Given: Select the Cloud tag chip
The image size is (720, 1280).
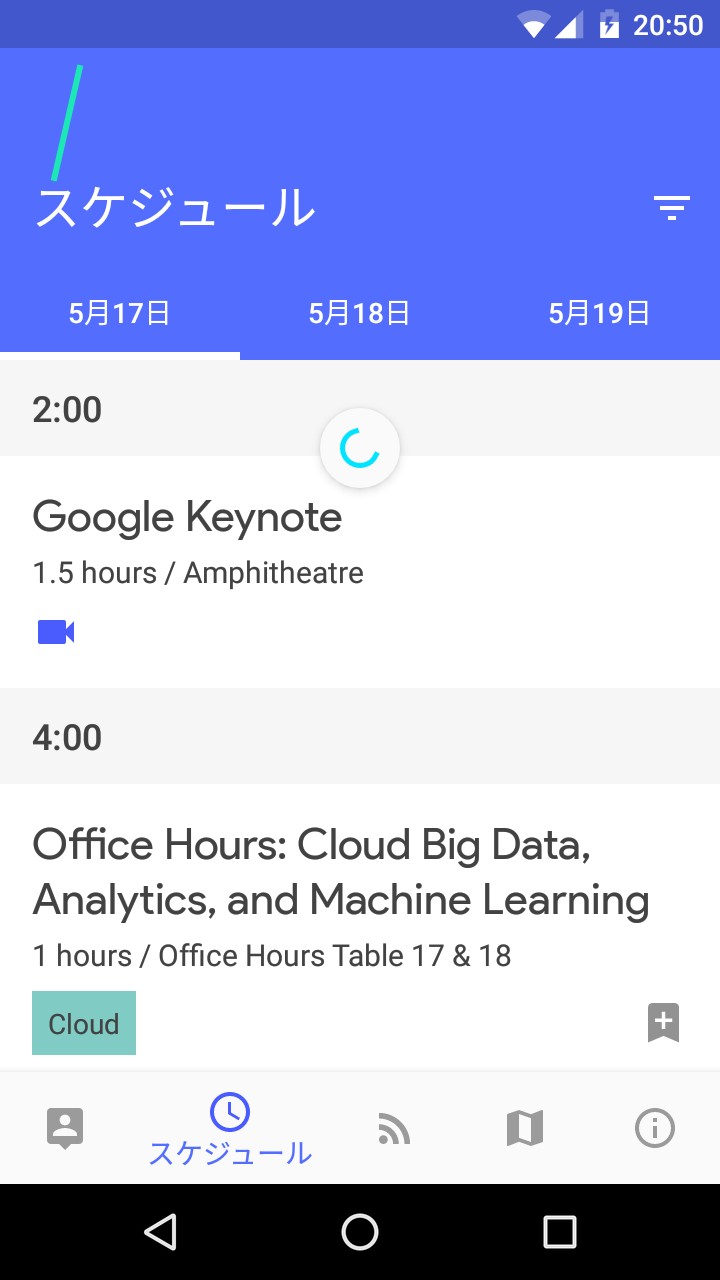Looking at the screenshot, I should pyautogui.click(x=84, y=1023).
